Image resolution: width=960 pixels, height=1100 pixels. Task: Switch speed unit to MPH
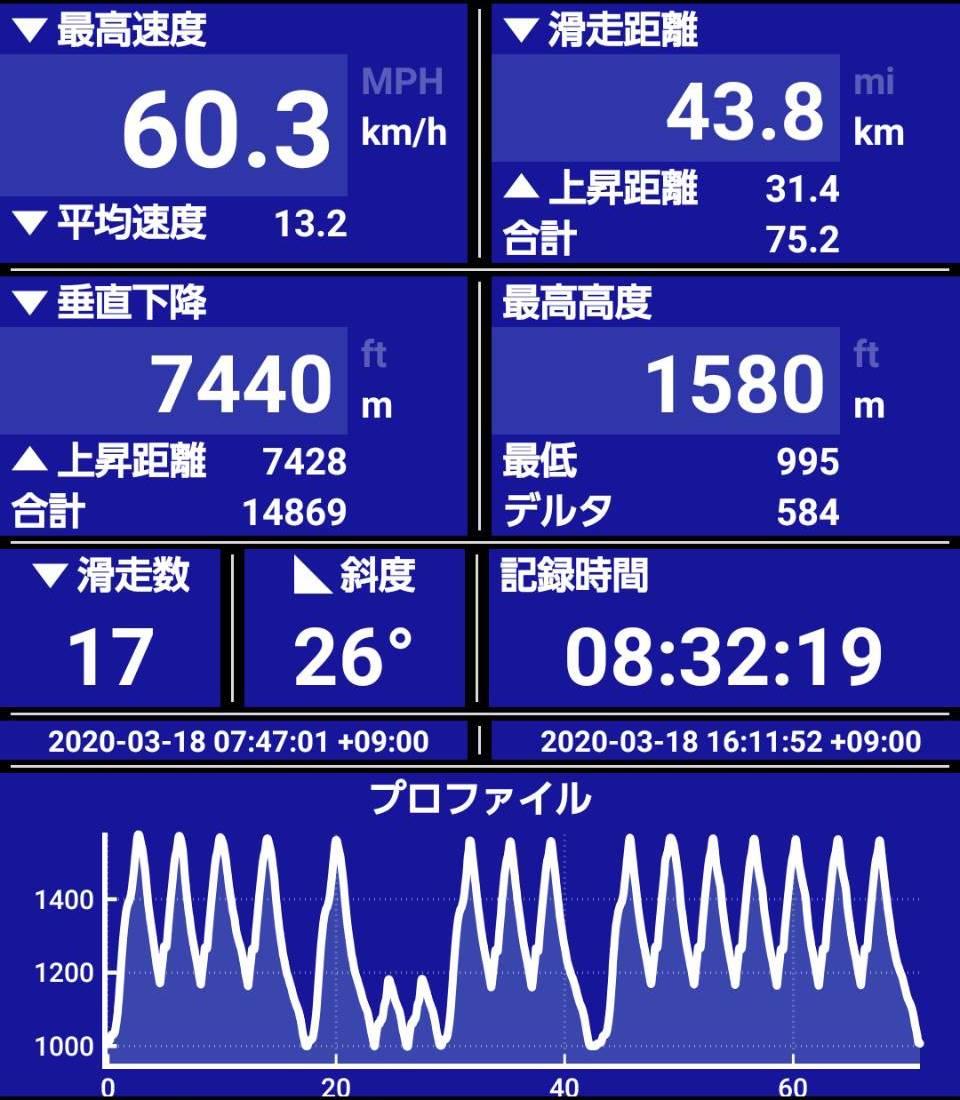pos(402,82)
